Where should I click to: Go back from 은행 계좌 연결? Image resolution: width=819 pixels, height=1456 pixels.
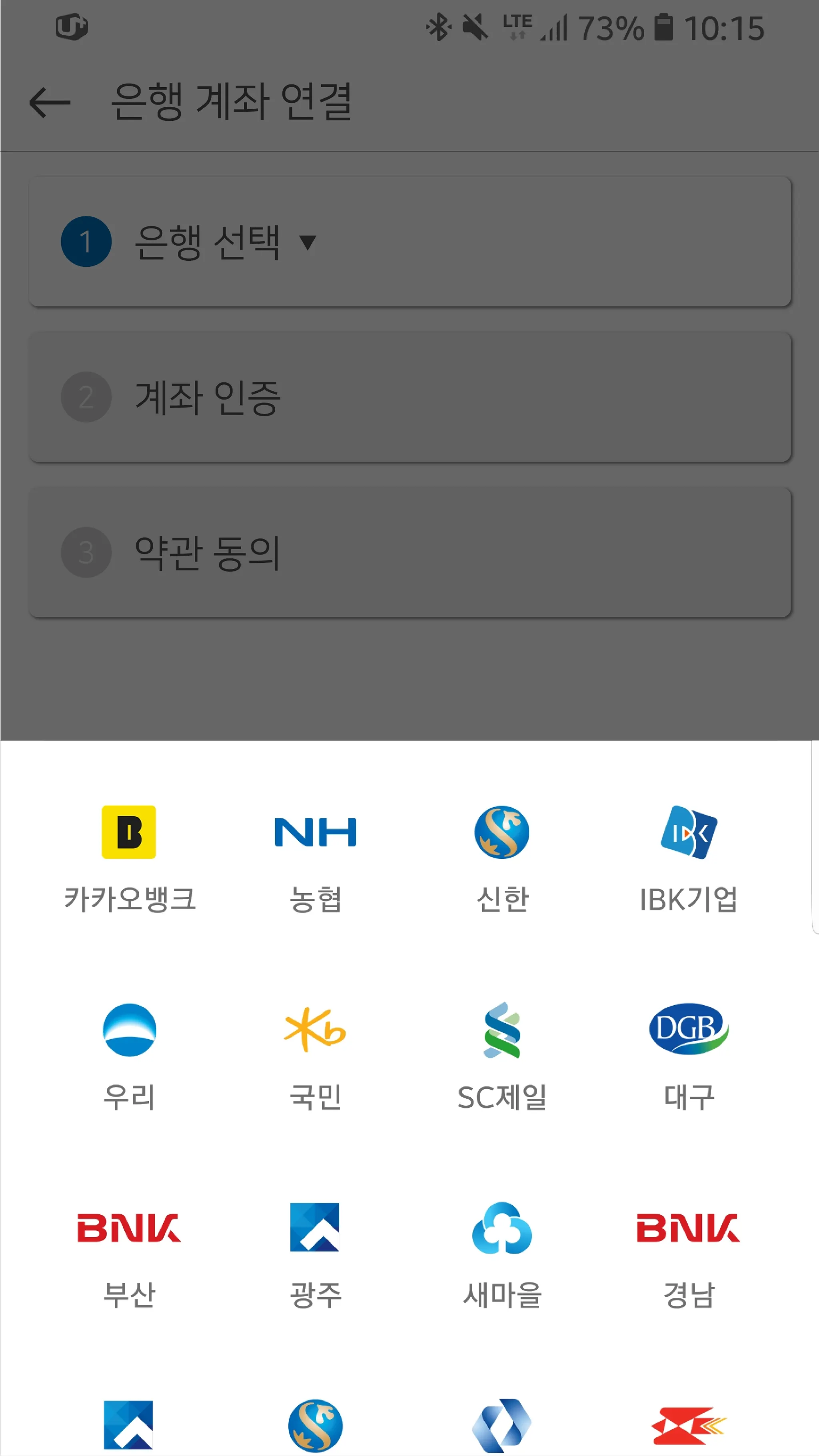coord(50,102)
